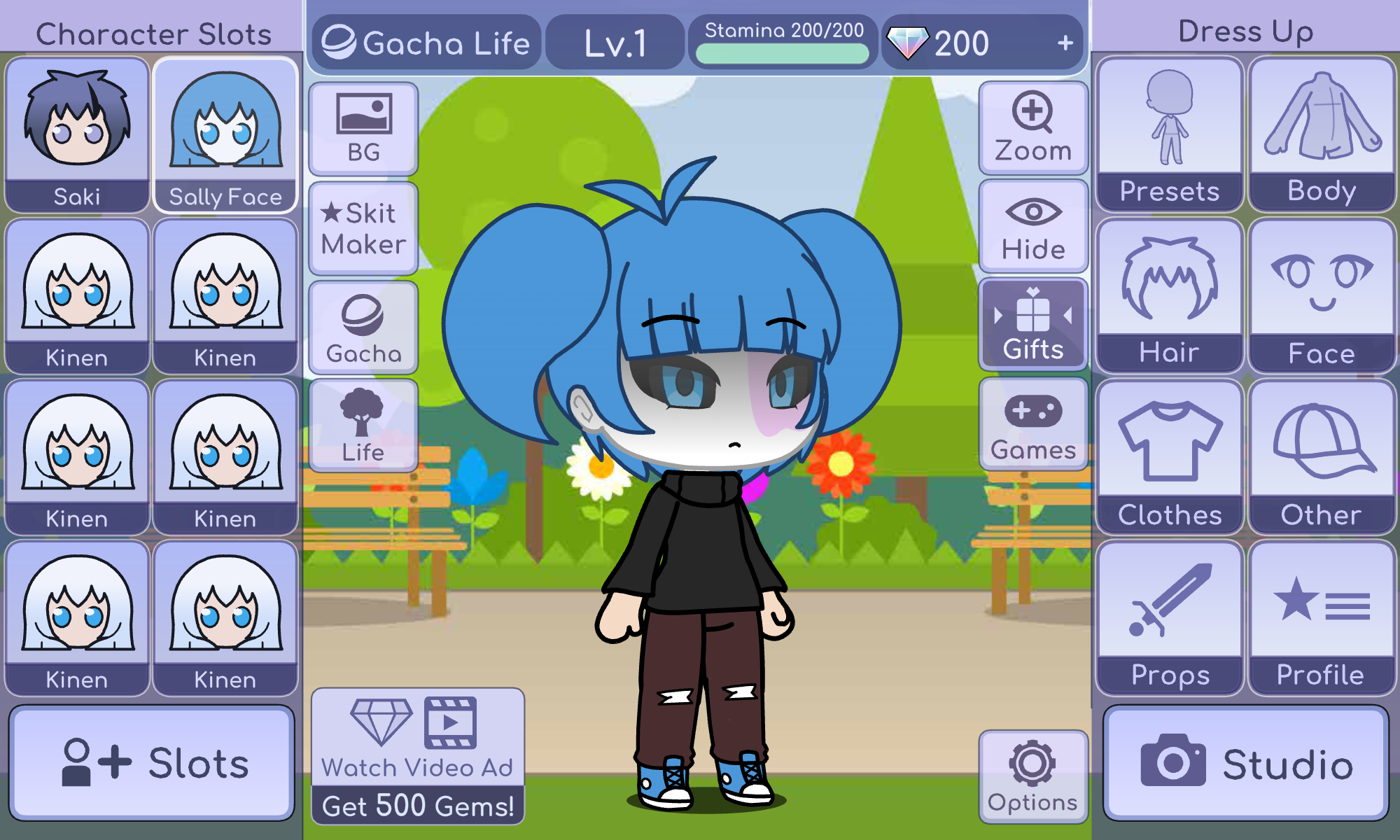Change the character's Hair
The height and width of the screenshot is (840, 1400).
coord(1169,295)
